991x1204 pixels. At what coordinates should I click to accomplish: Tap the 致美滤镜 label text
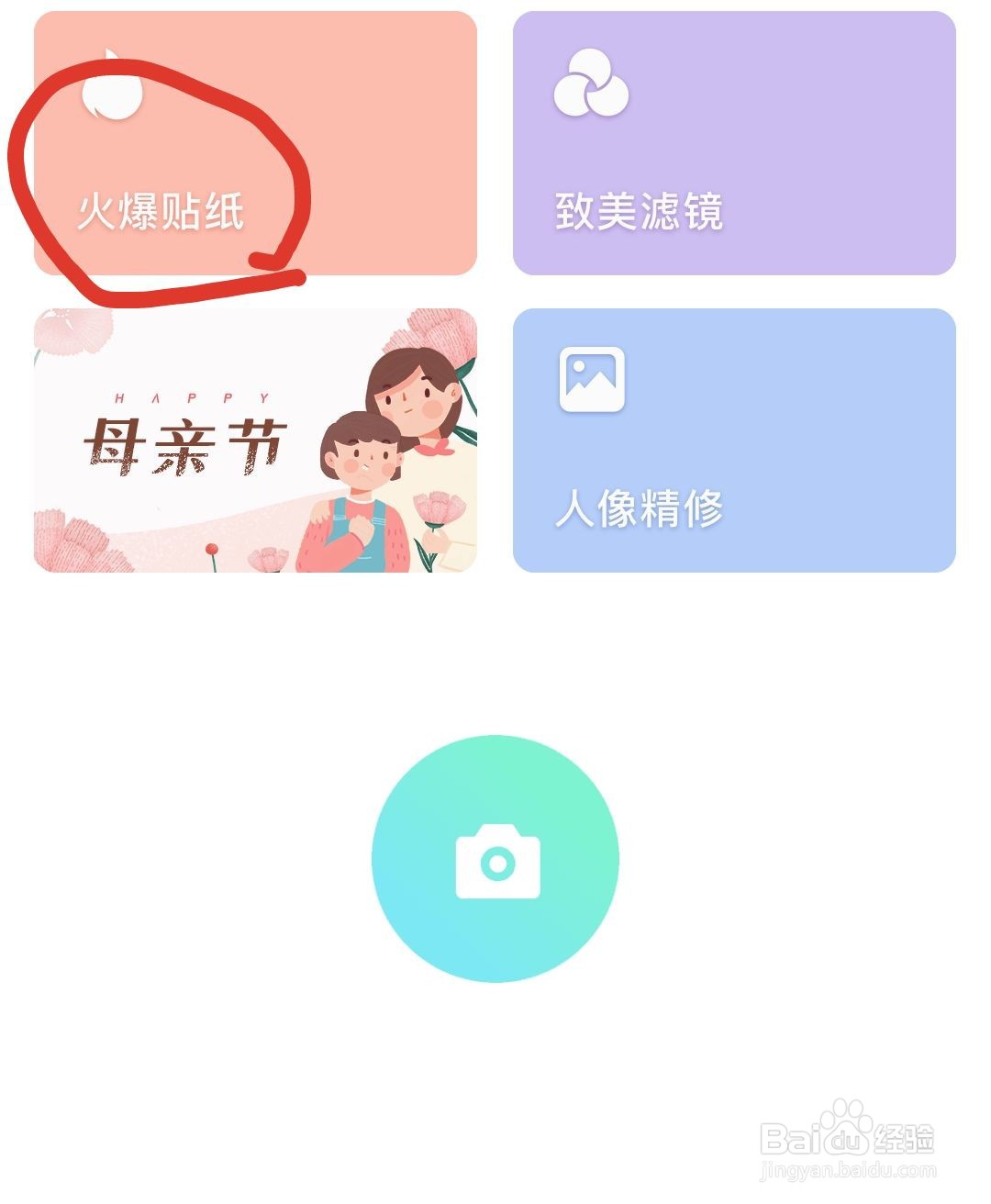click(x=640, y=208)
